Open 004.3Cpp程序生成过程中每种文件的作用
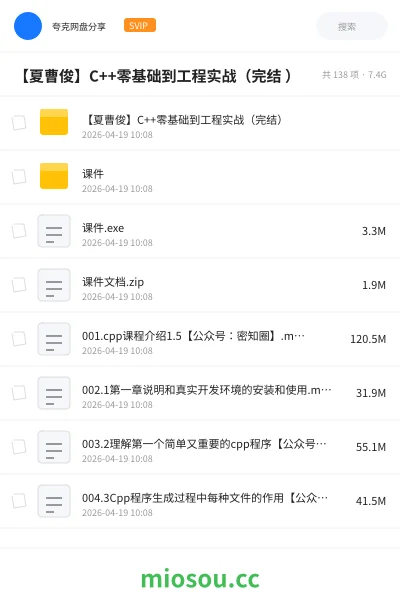Screen dimensions: 400x600 [x=200, y=501]
